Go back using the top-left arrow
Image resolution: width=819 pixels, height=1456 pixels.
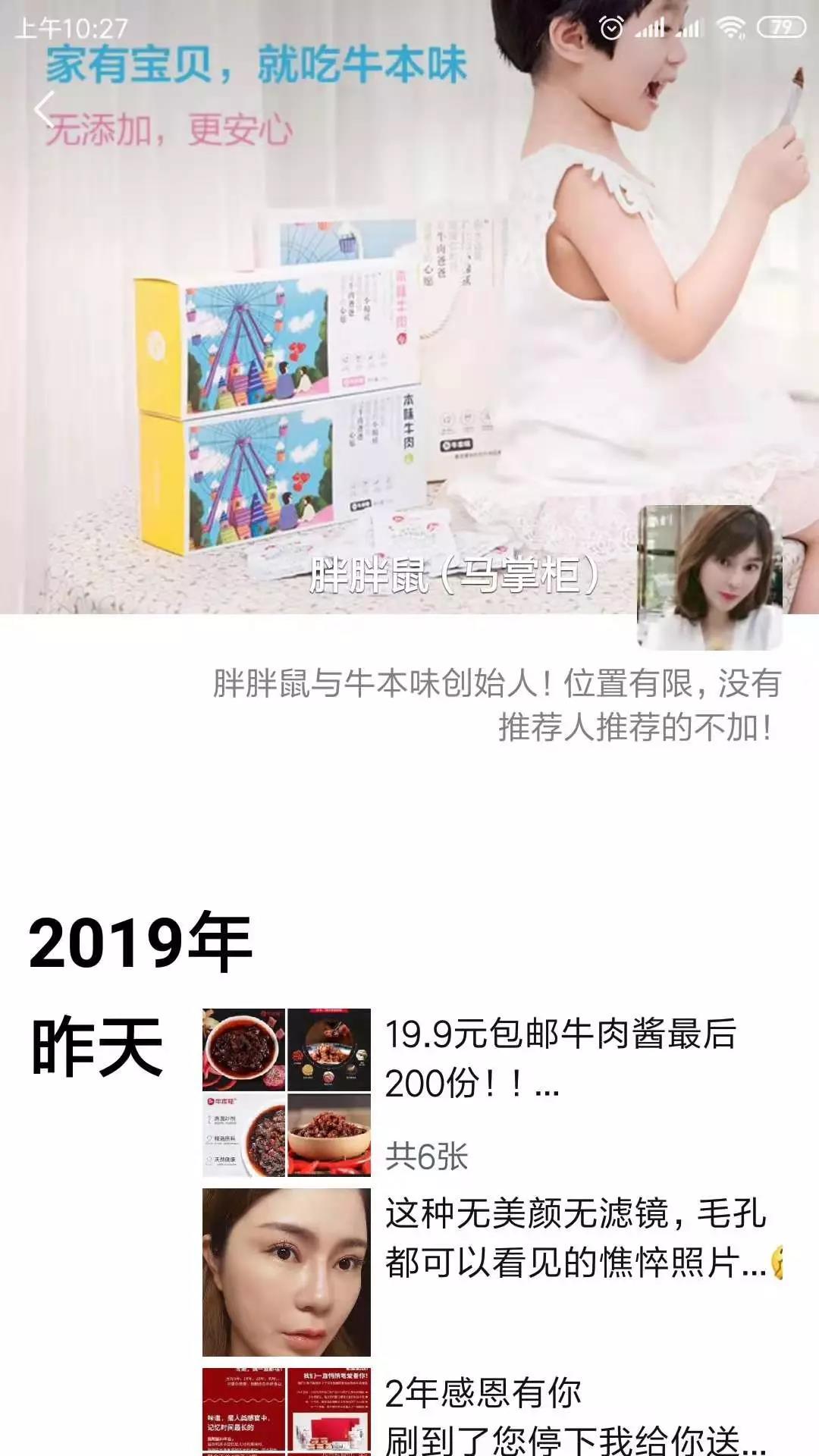(x=45, y=108)
